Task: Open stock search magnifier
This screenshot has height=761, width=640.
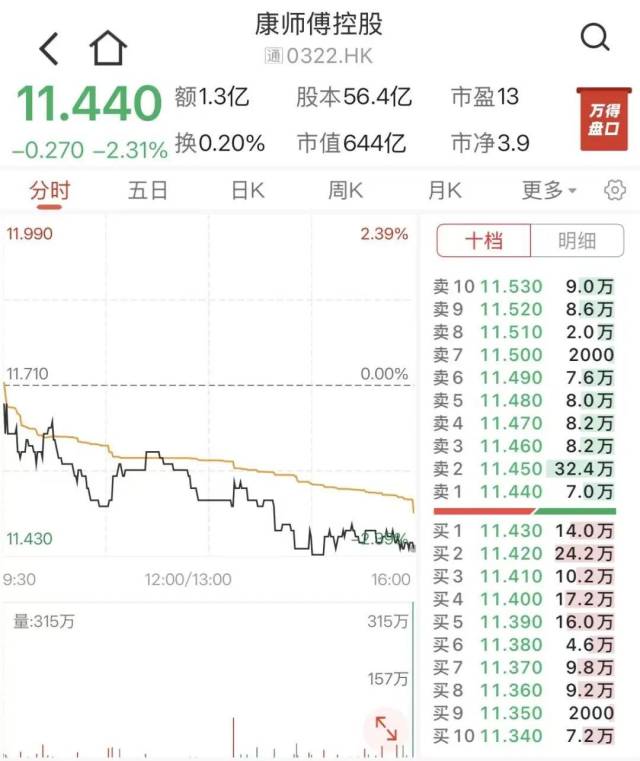Action: (595, 37)
